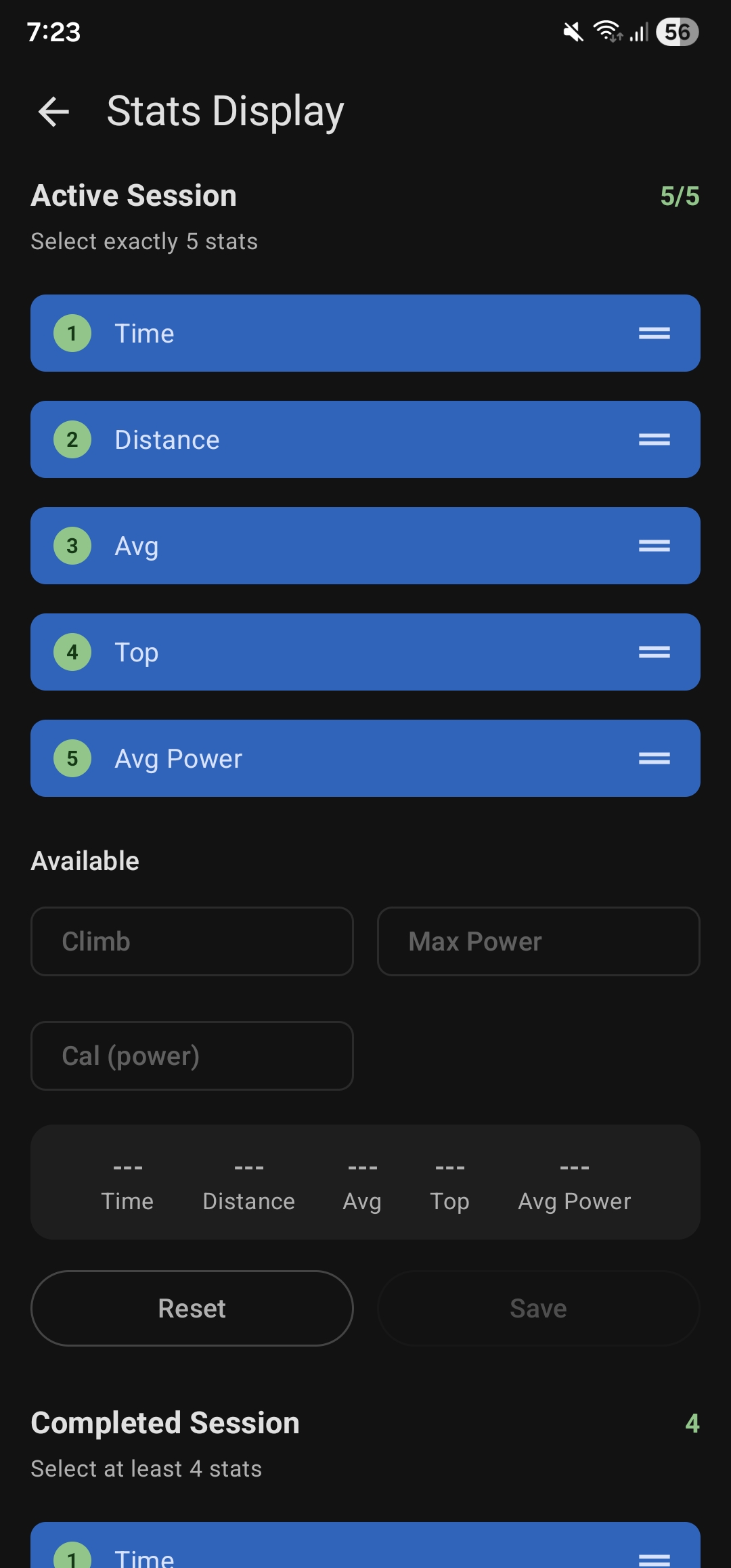Tap the stats preview bar
This screenshot has width=731, height=1568.
tap(365, 1182)
